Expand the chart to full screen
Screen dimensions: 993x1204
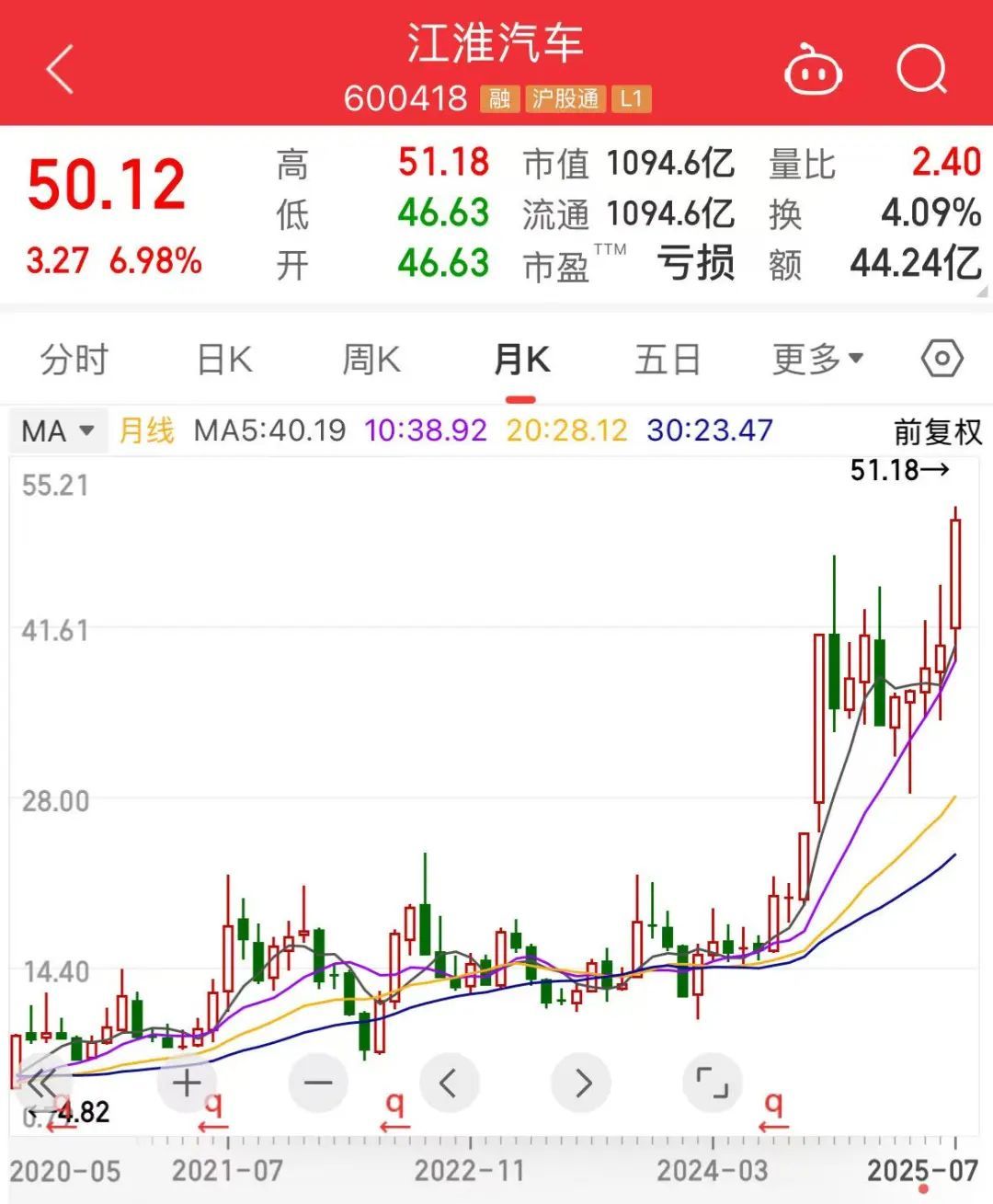coord(712,1083)
